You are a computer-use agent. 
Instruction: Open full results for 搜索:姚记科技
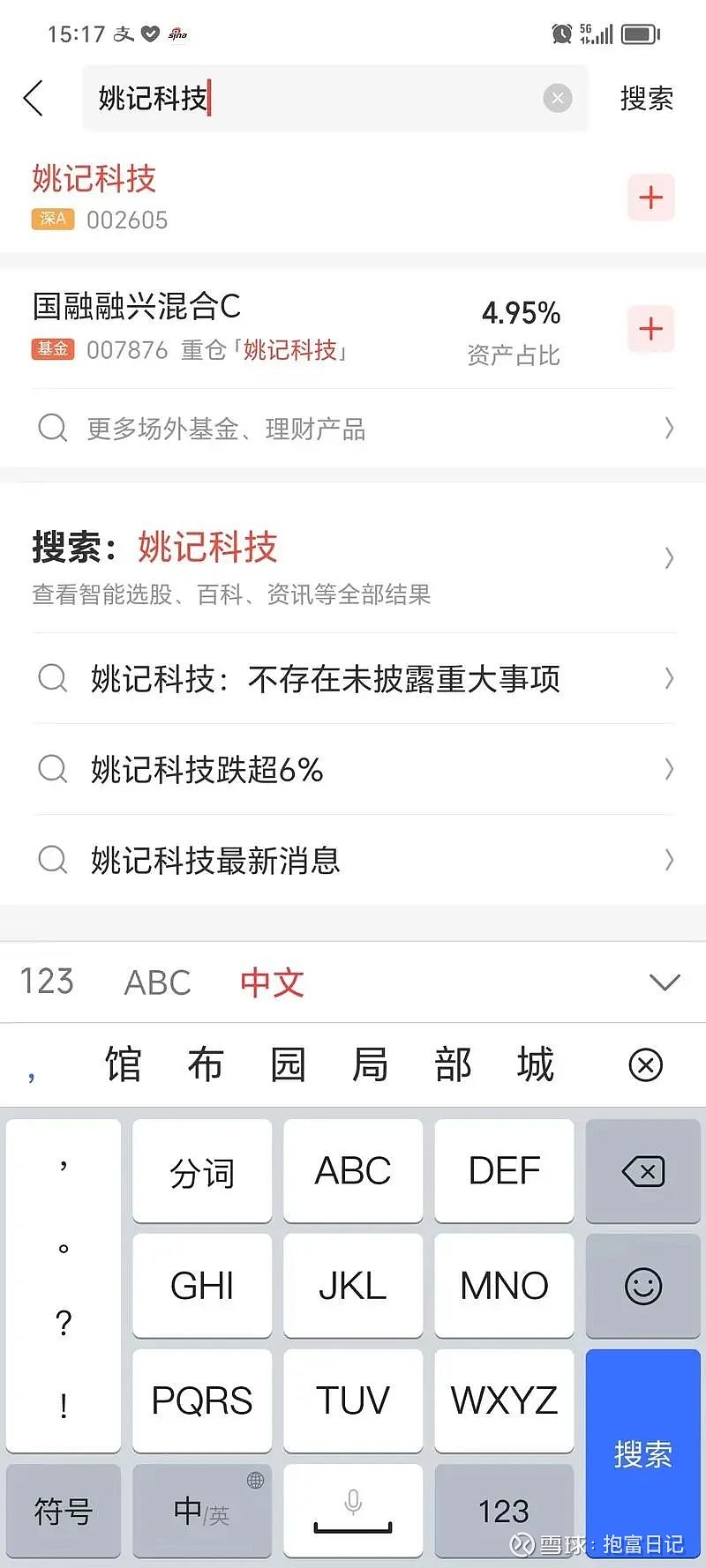tap(353, 558)
